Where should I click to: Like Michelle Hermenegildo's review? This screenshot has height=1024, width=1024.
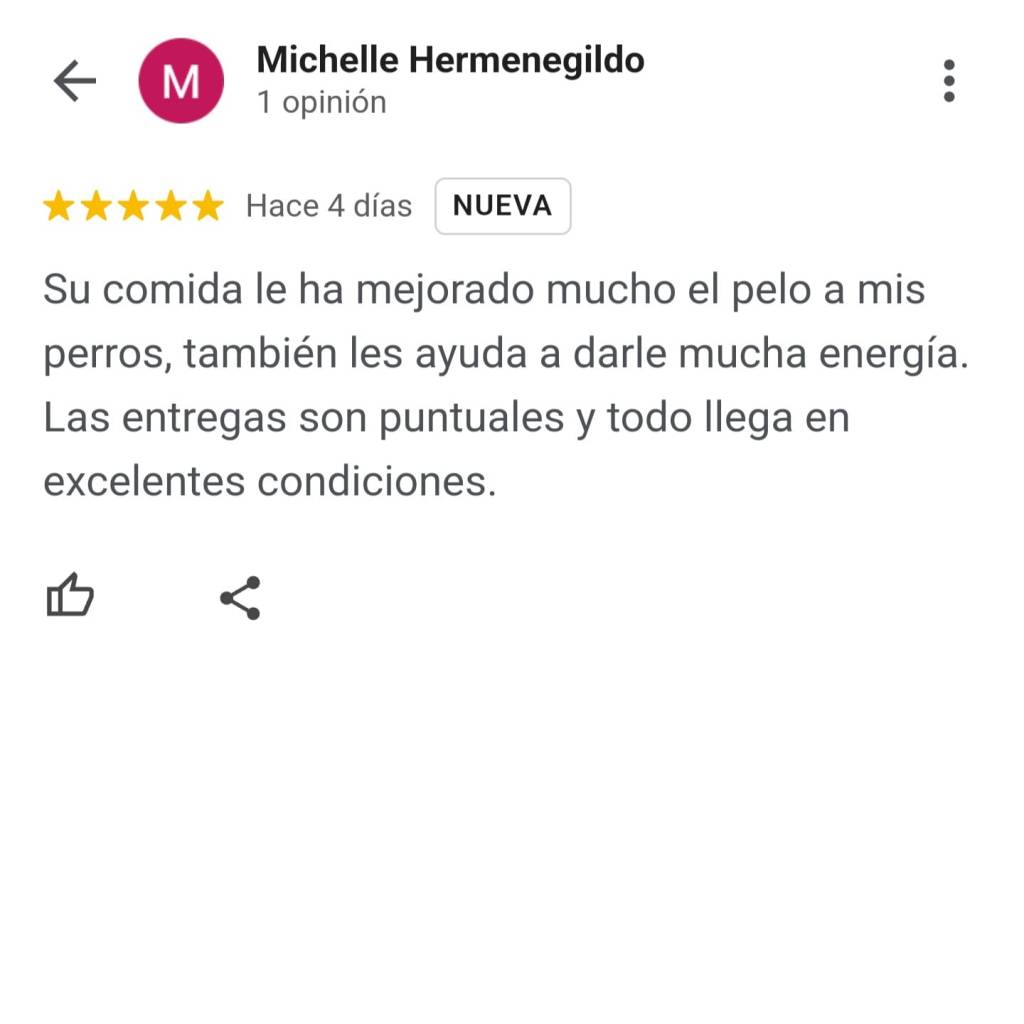[70, 597]
